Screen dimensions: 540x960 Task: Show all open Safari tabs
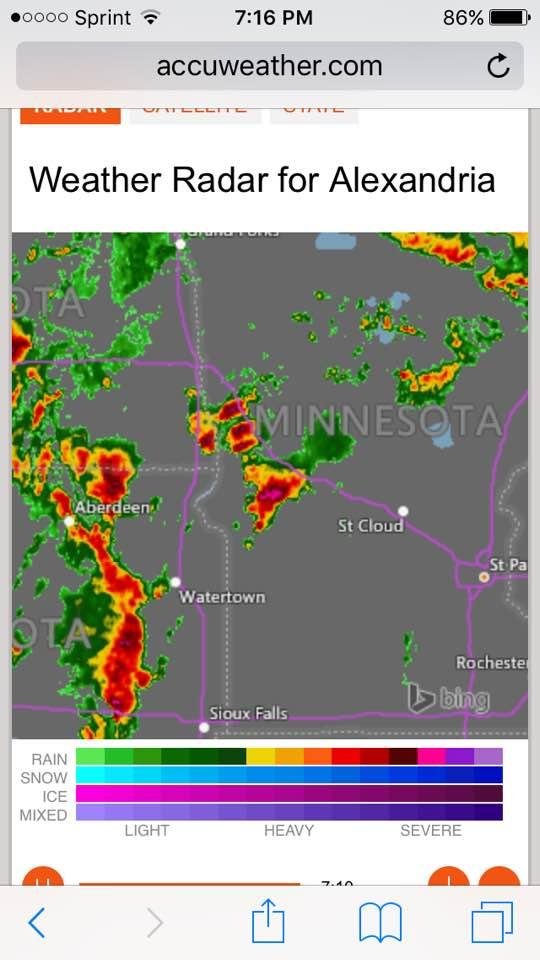point(492,922)
